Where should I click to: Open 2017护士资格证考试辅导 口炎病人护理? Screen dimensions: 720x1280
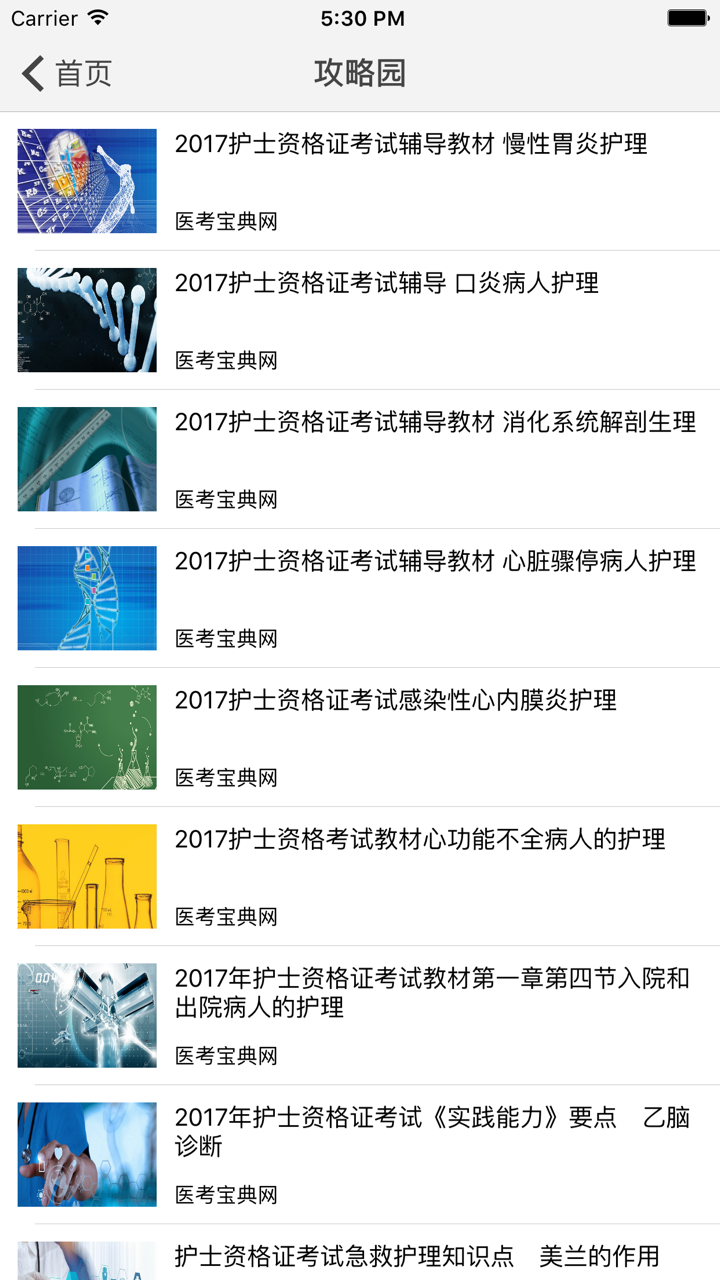pos(385,284)
